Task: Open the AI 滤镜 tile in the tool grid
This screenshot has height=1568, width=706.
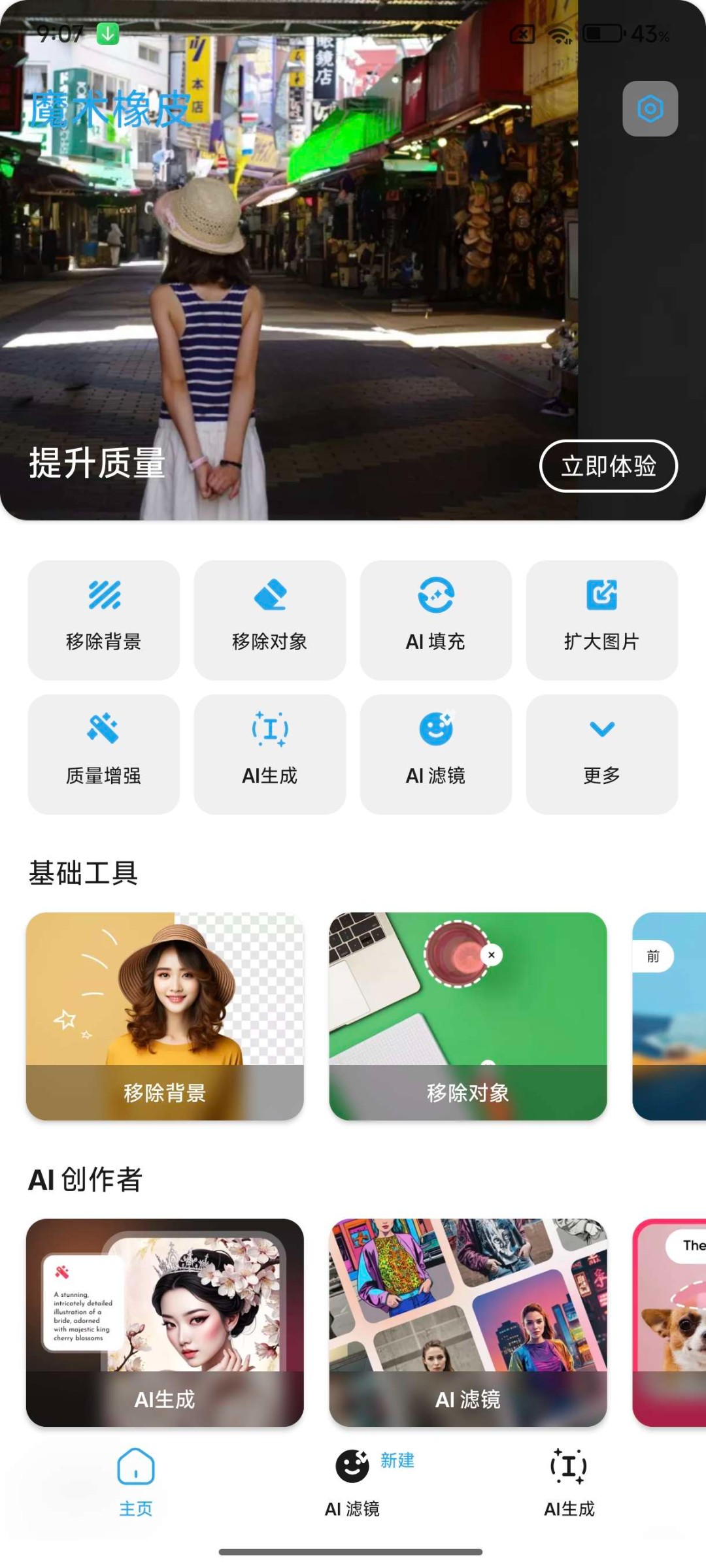Action: click(435, 754)
